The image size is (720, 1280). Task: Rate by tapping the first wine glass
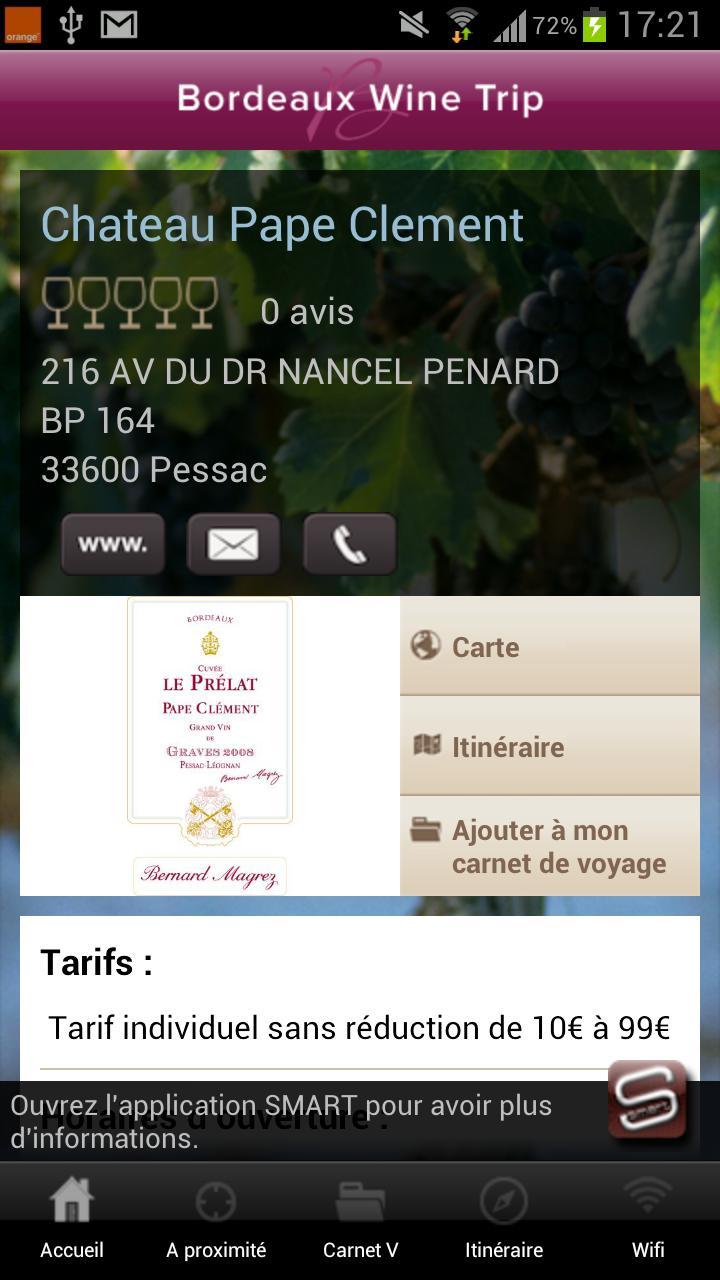tap(58, 302)
